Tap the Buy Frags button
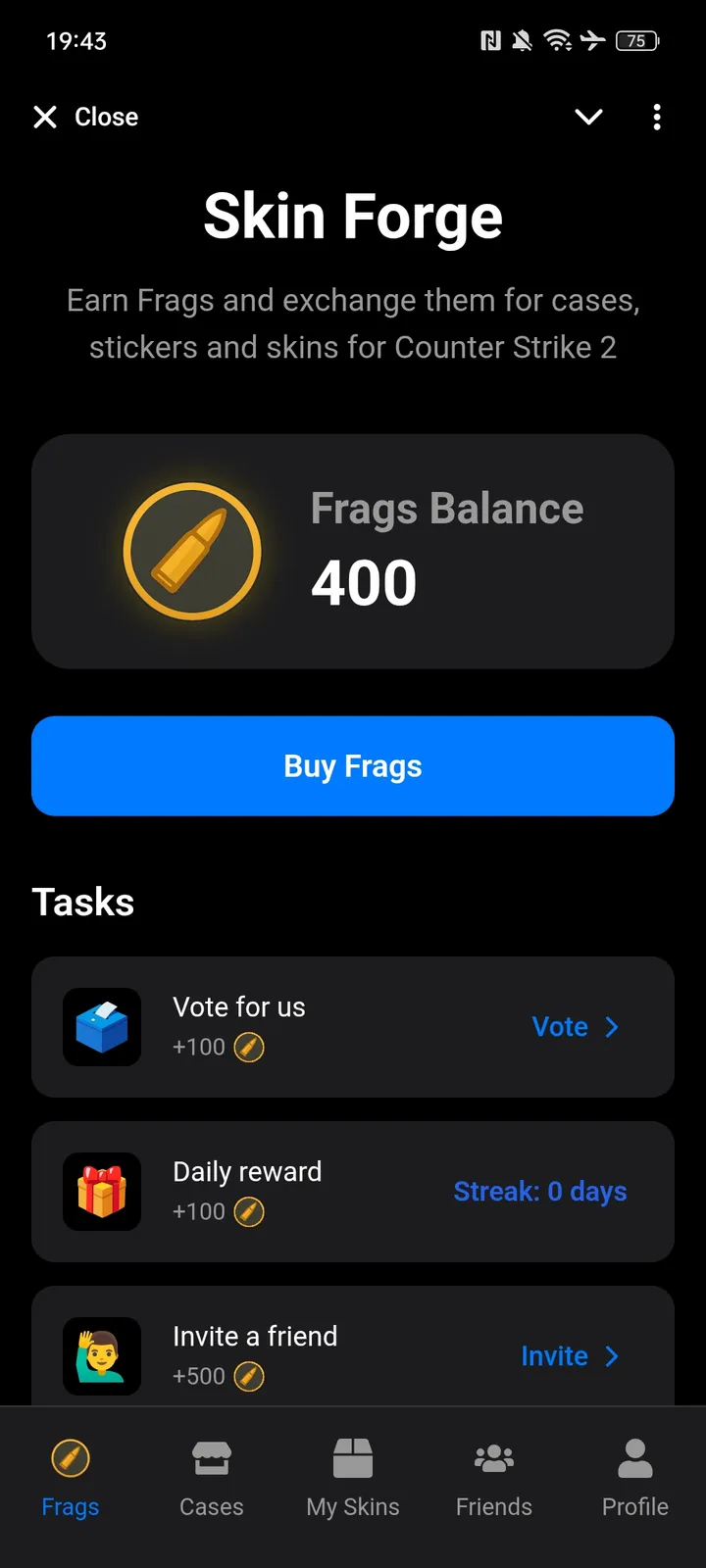 tap(353, 766)
